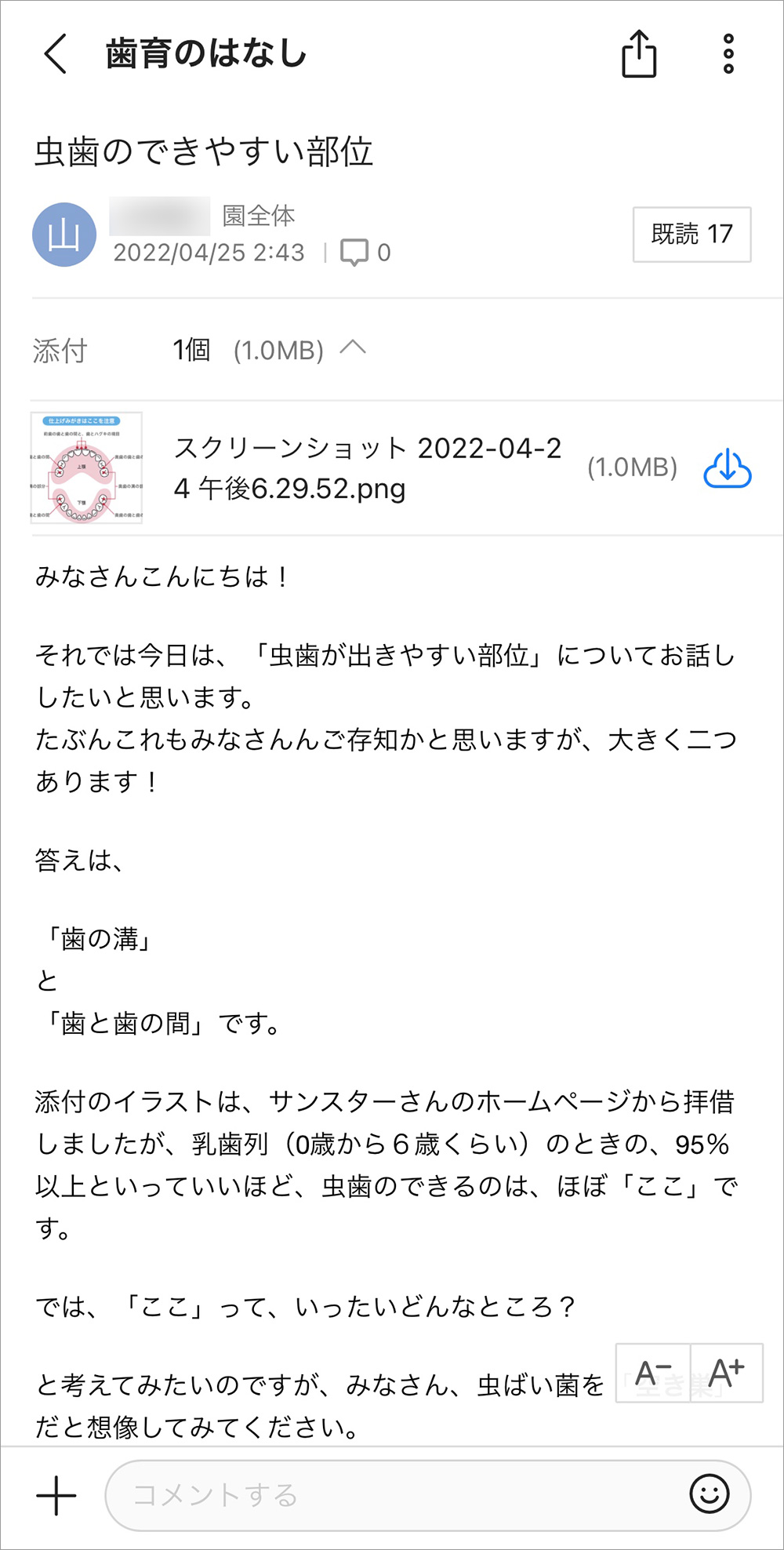Image resolution: width=784 pixels, height=1550 pixels.
Task: Open the poster's 山 profile avatar
Action: click(64, 235)
